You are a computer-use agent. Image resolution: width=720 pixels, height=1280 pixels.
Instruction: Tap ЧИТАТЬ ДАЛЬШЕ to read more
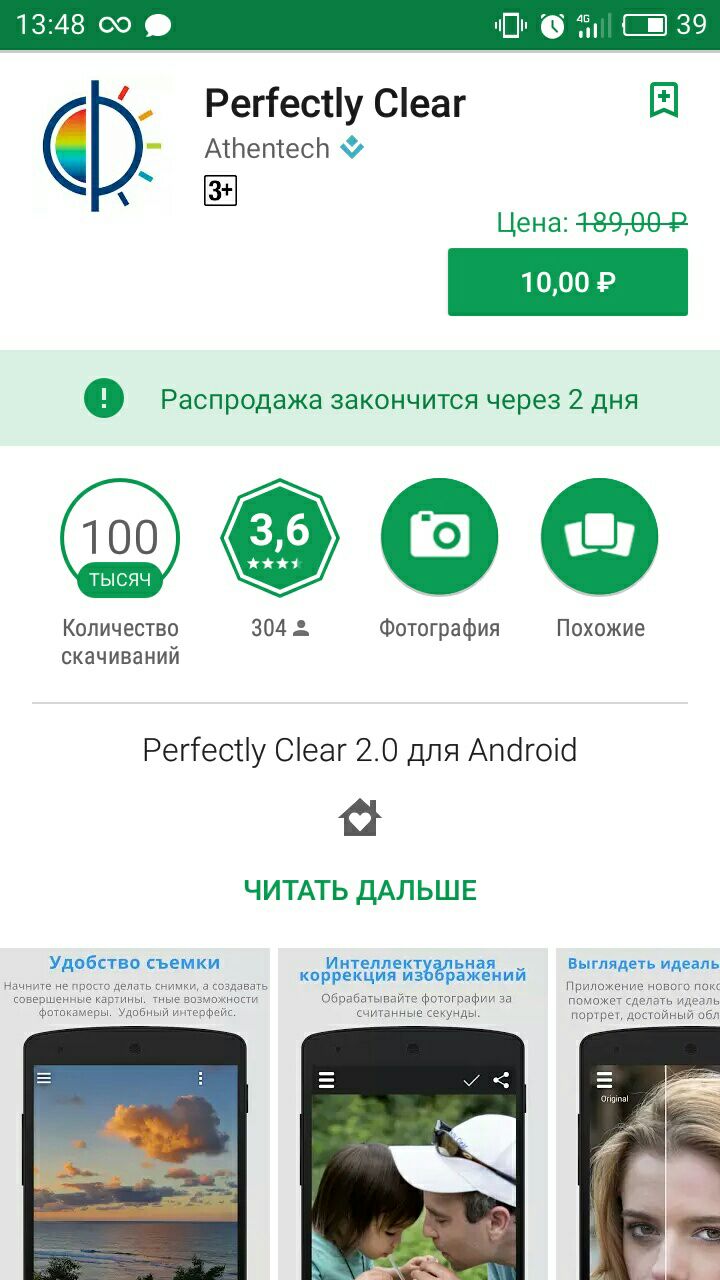(360, 890)
